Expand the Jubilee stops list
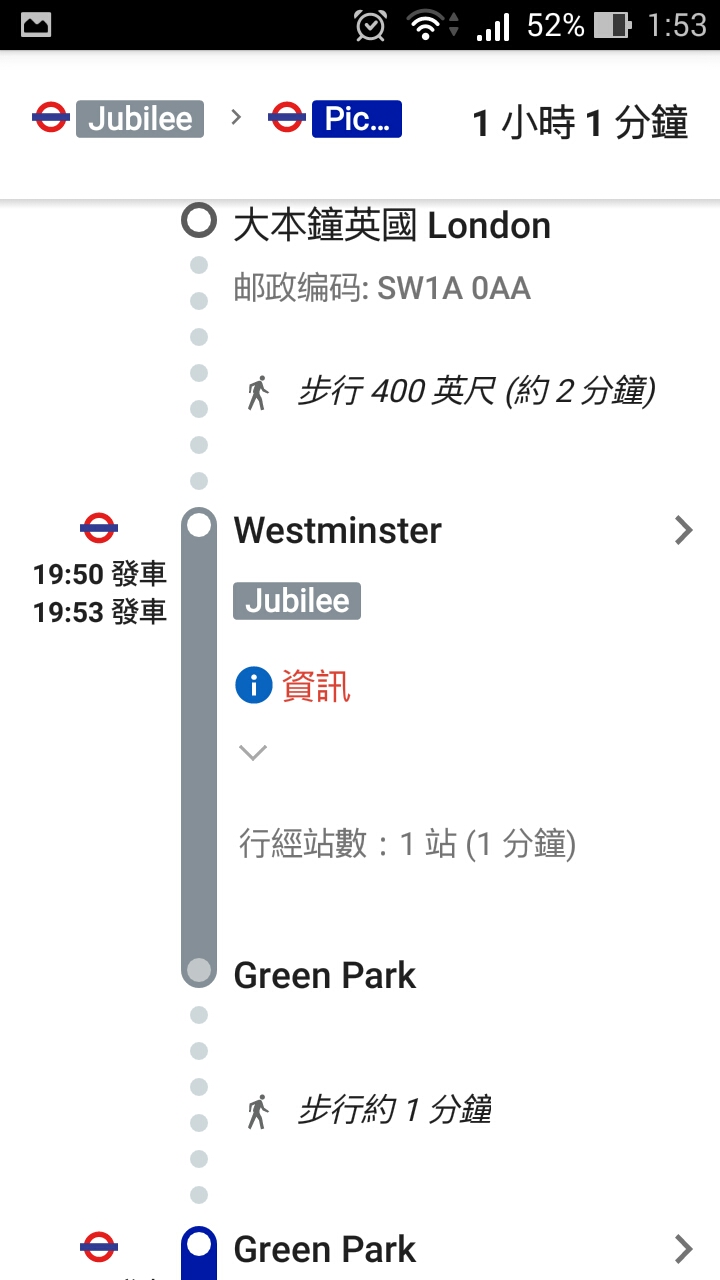The width and height of the screenshot is (720, 1280). (253, 752)
